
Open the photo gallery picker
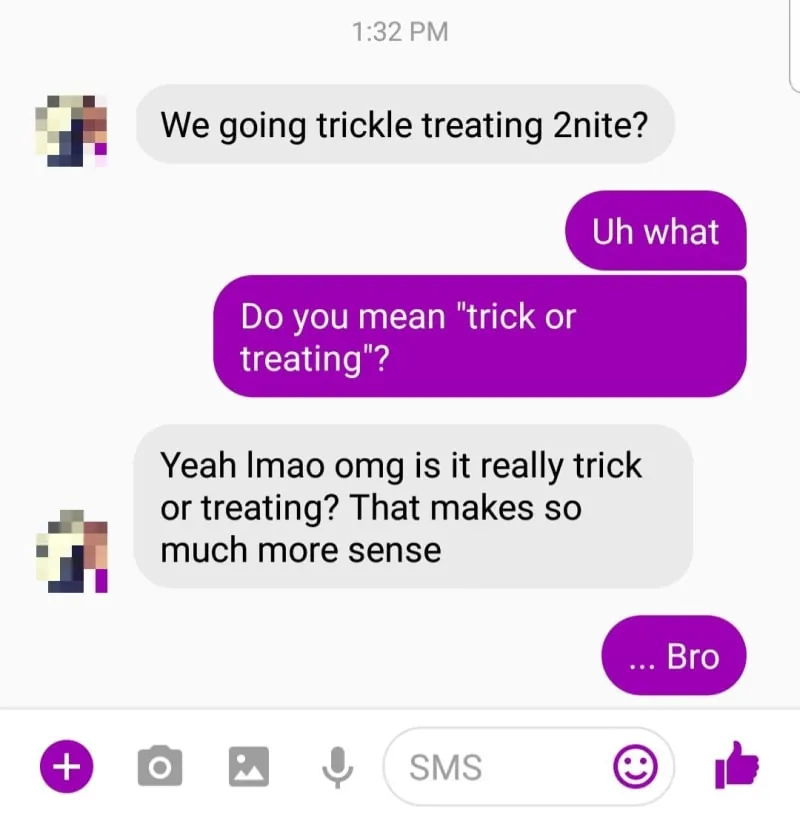pos(249,767)
